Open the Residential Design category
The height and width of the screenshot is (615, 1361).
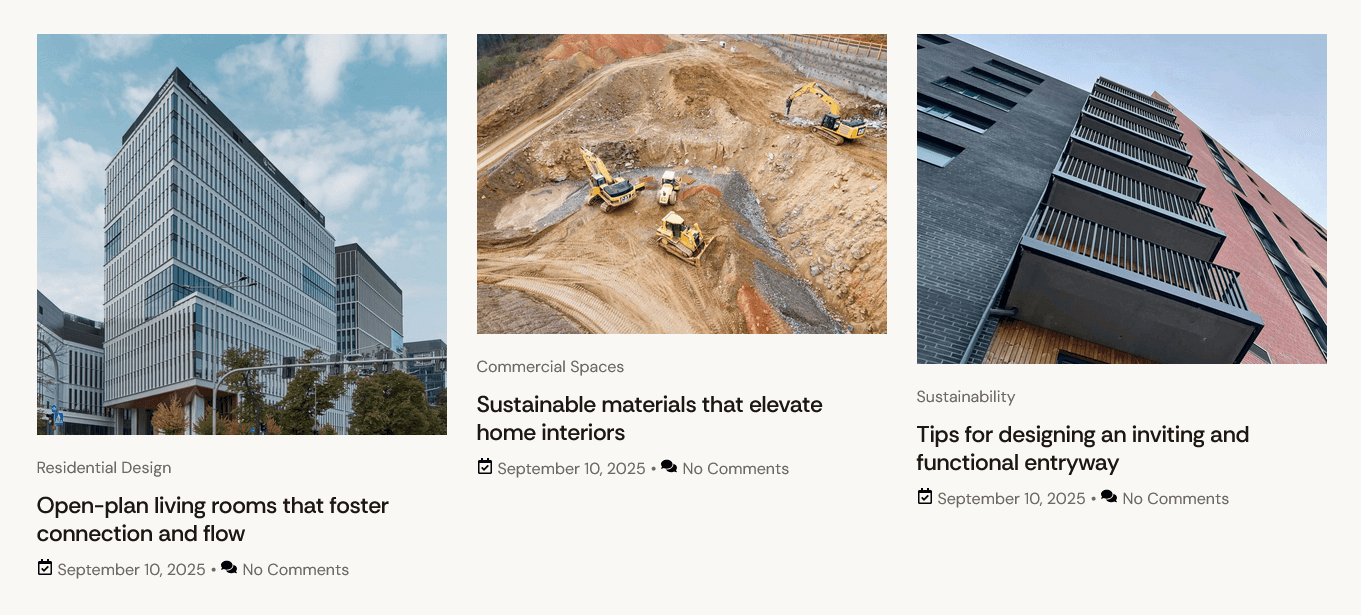(x=104, y=468)
